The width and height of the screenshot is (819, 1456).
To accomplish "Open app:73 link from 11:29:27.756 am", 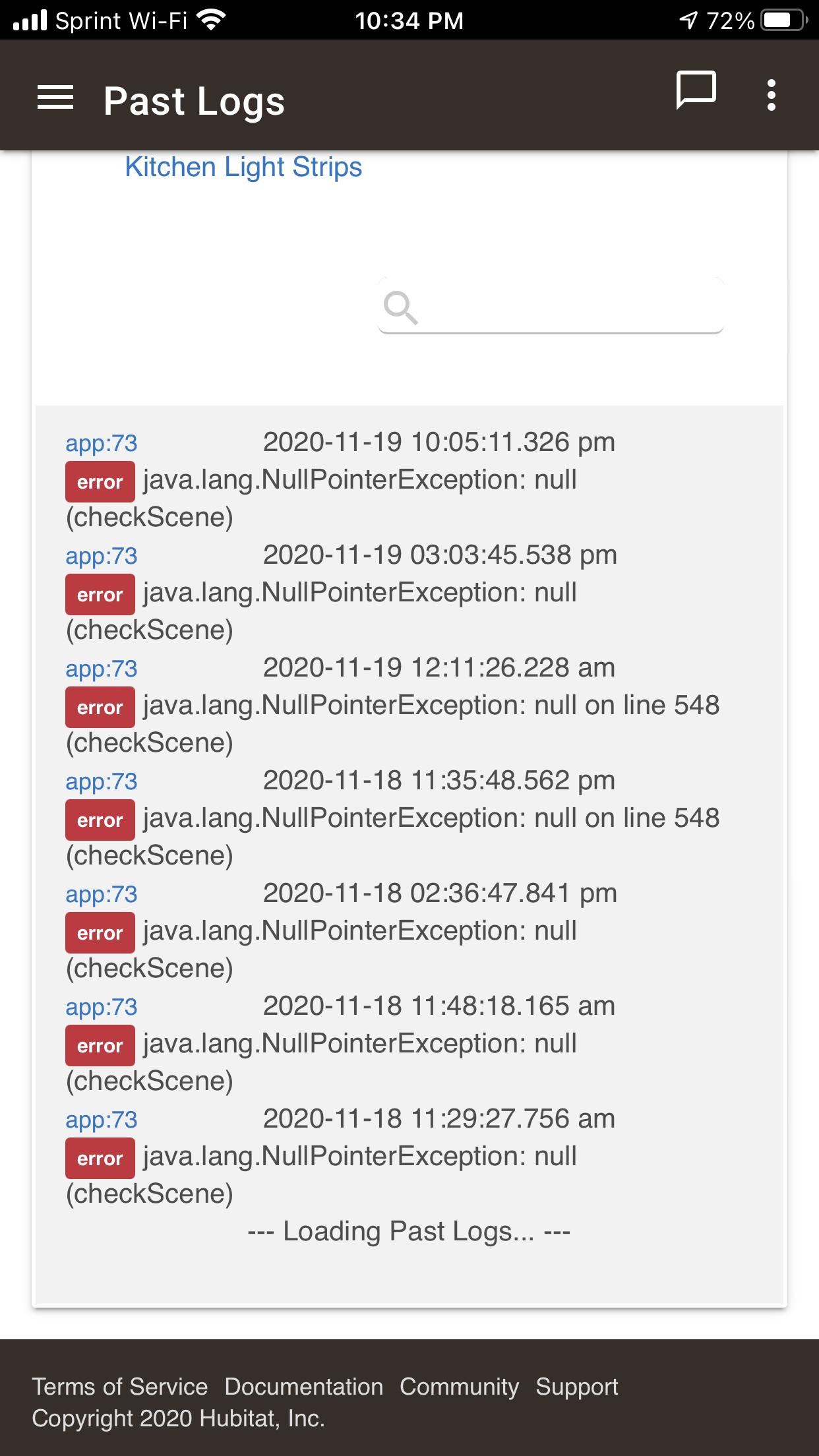I will (x=102, y=1120).
